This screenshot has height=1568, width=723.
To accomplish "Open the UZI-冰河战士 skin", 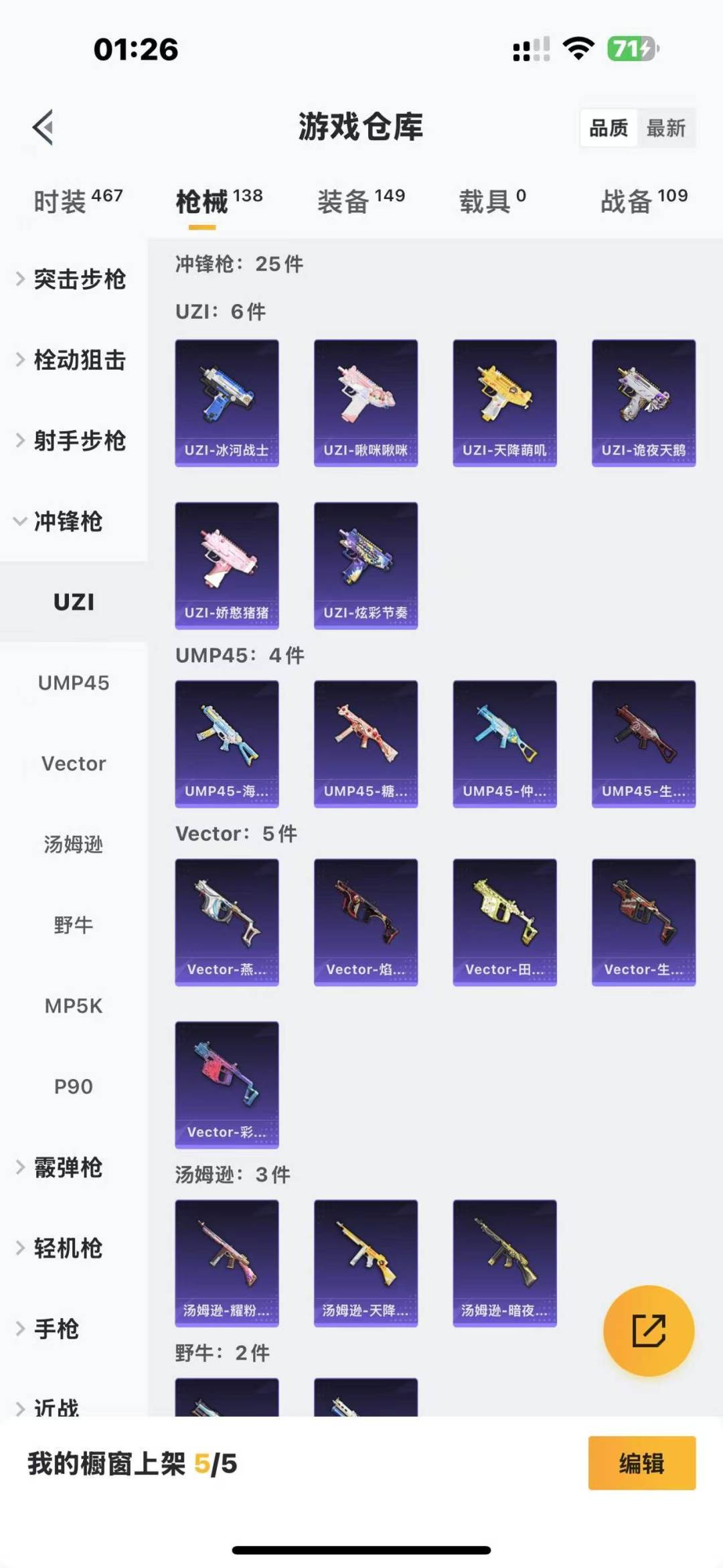I will pos(227,403).
